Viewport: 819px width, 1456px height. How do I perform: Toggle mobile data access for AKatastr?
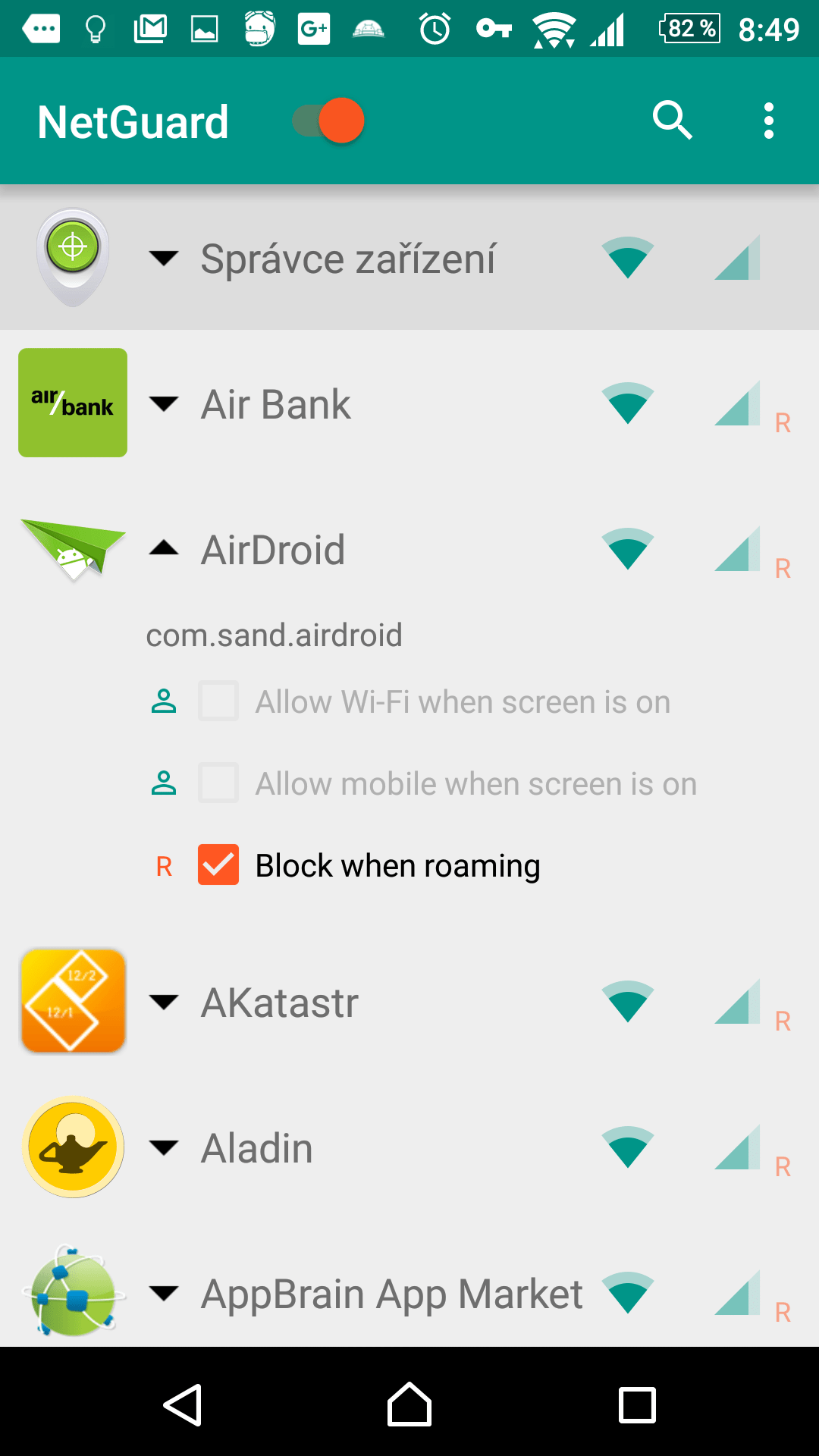click(737, 1002)
